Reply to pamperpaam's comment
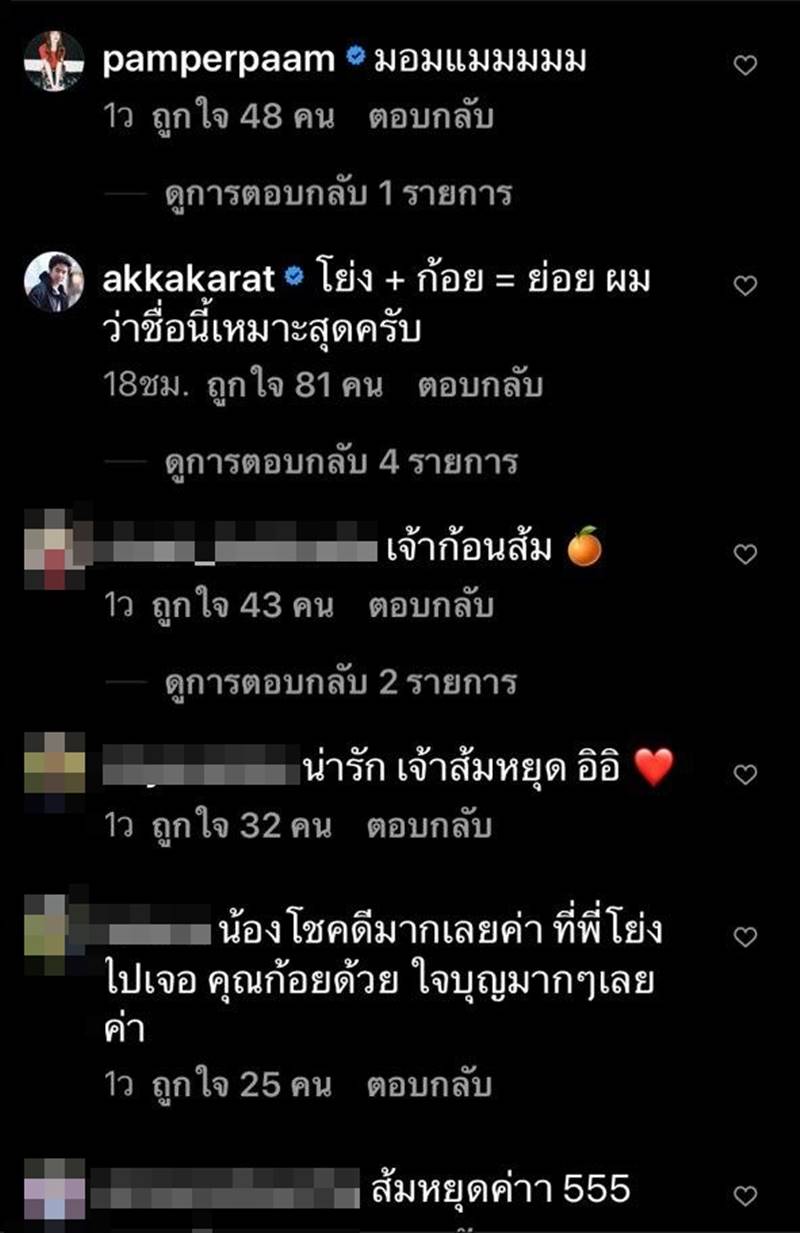The width and height of the screenshot is (800, 1233). [431, 118]
